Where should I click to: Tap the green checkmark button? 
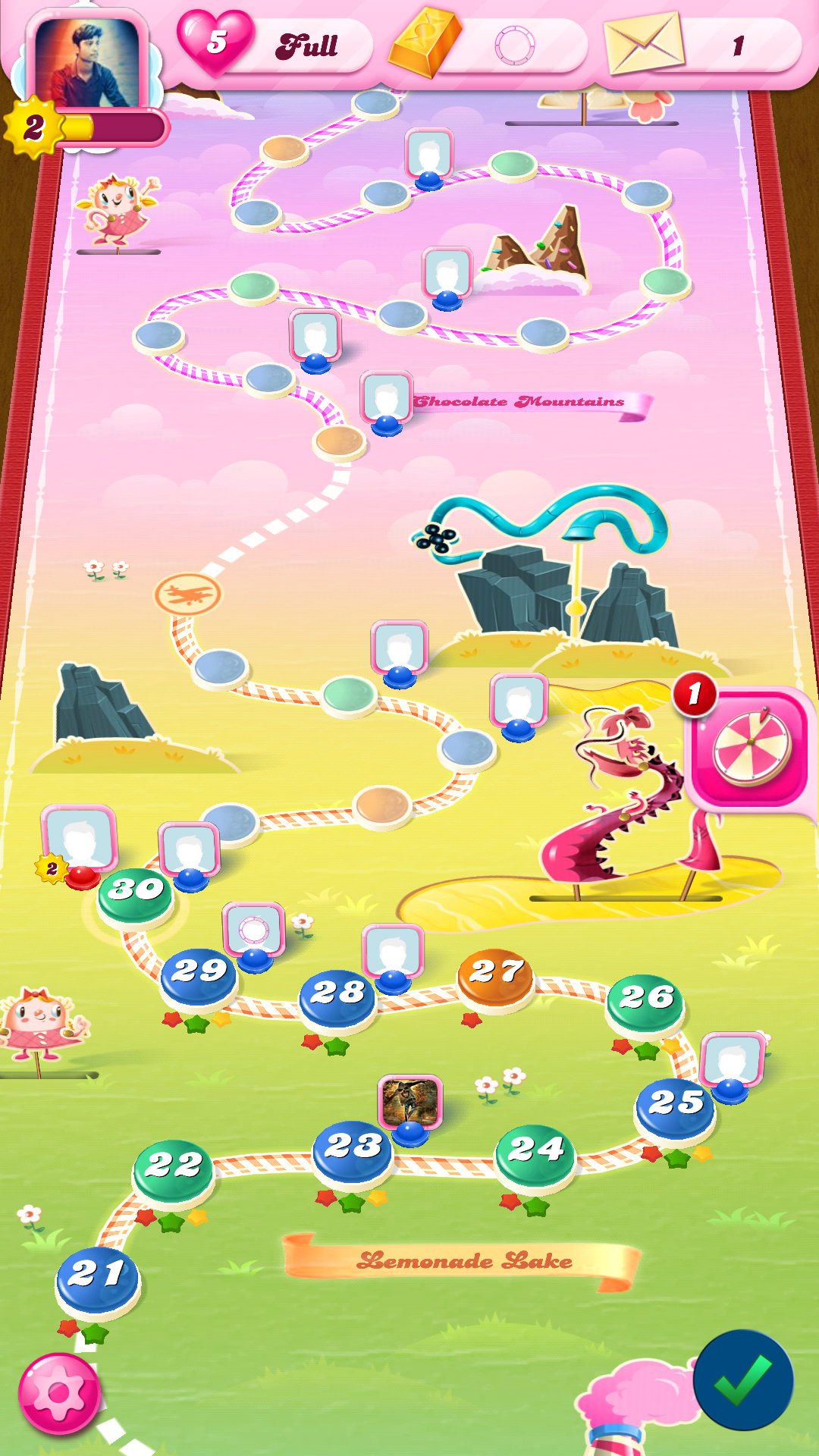[x=743, y=1379]
